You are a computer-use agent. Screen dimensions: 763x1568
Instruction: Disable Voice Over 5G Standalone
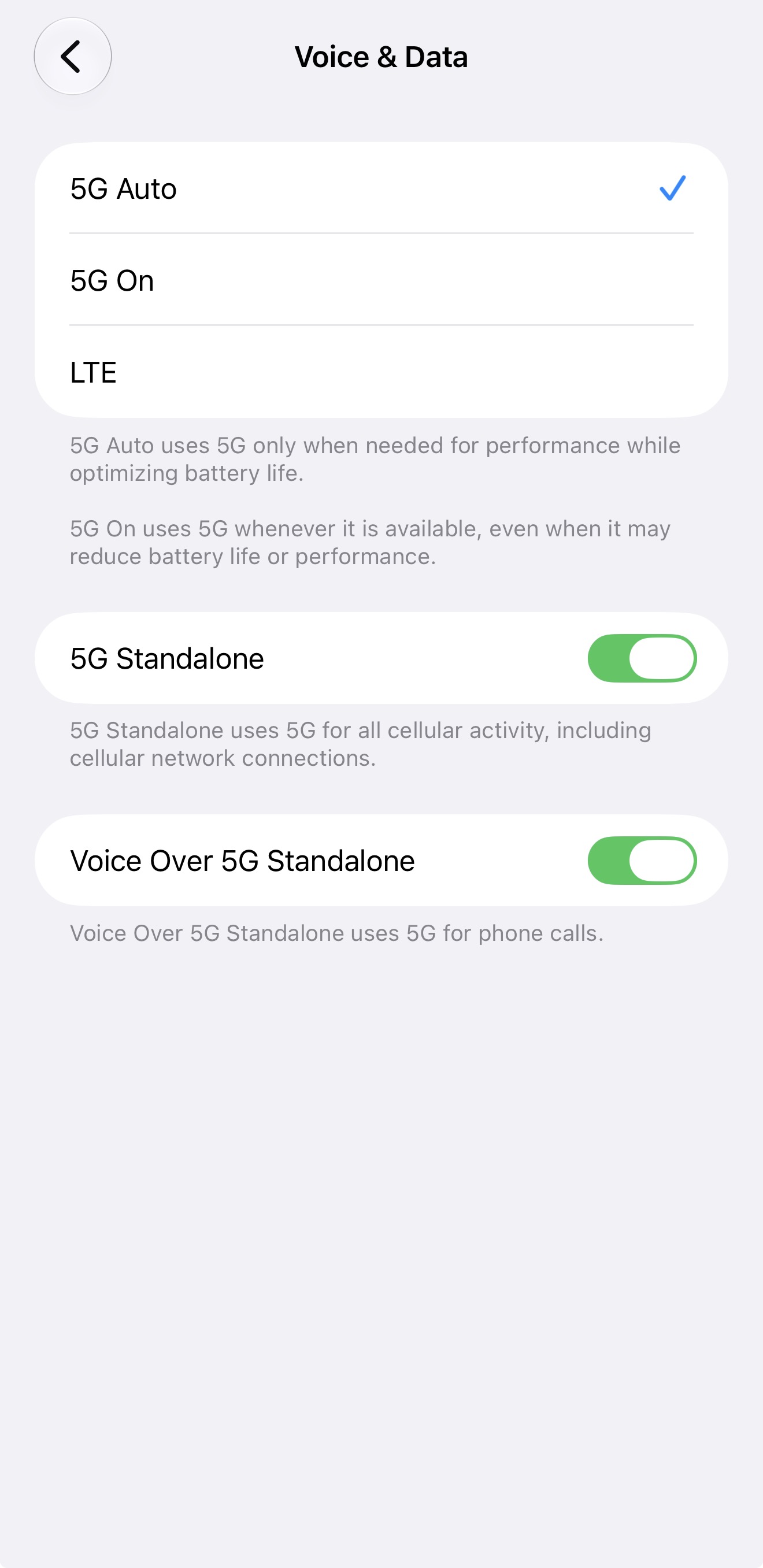[x=642, y=860]
